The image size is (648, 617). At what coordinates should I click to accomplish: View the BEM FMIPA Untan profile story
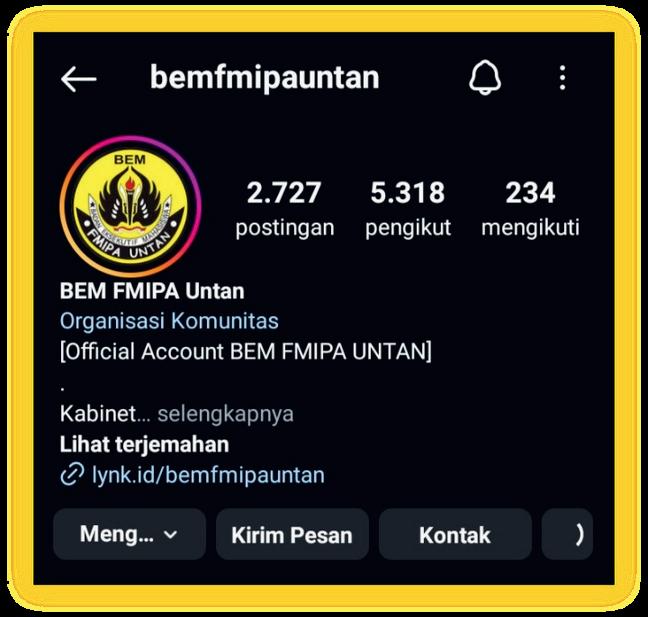(x=130, y=206)
